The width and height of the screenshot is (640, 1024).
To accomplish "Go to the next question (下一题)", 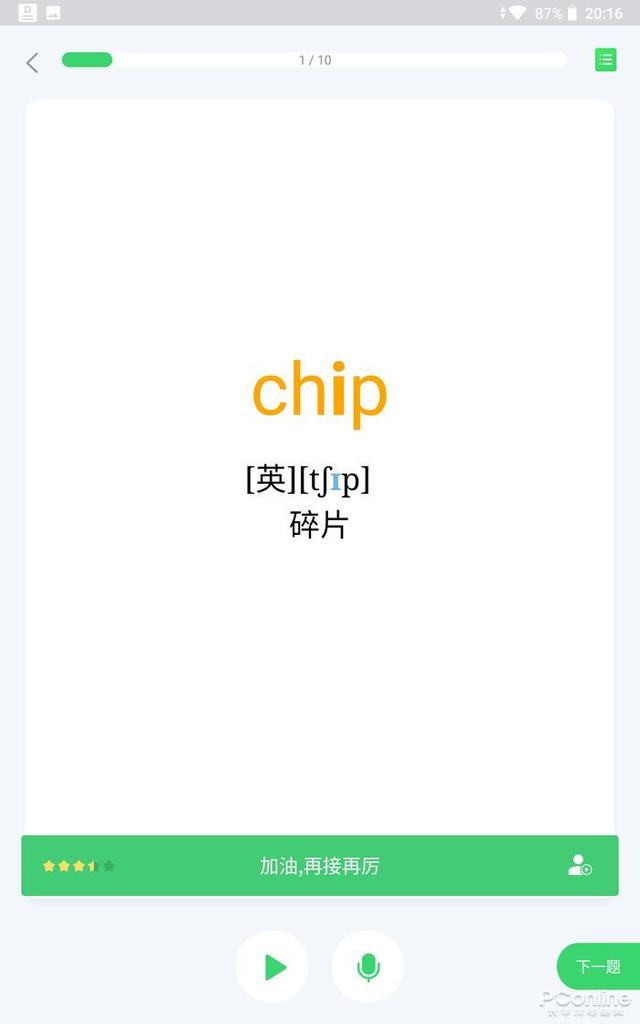I will tap(598, 966).
